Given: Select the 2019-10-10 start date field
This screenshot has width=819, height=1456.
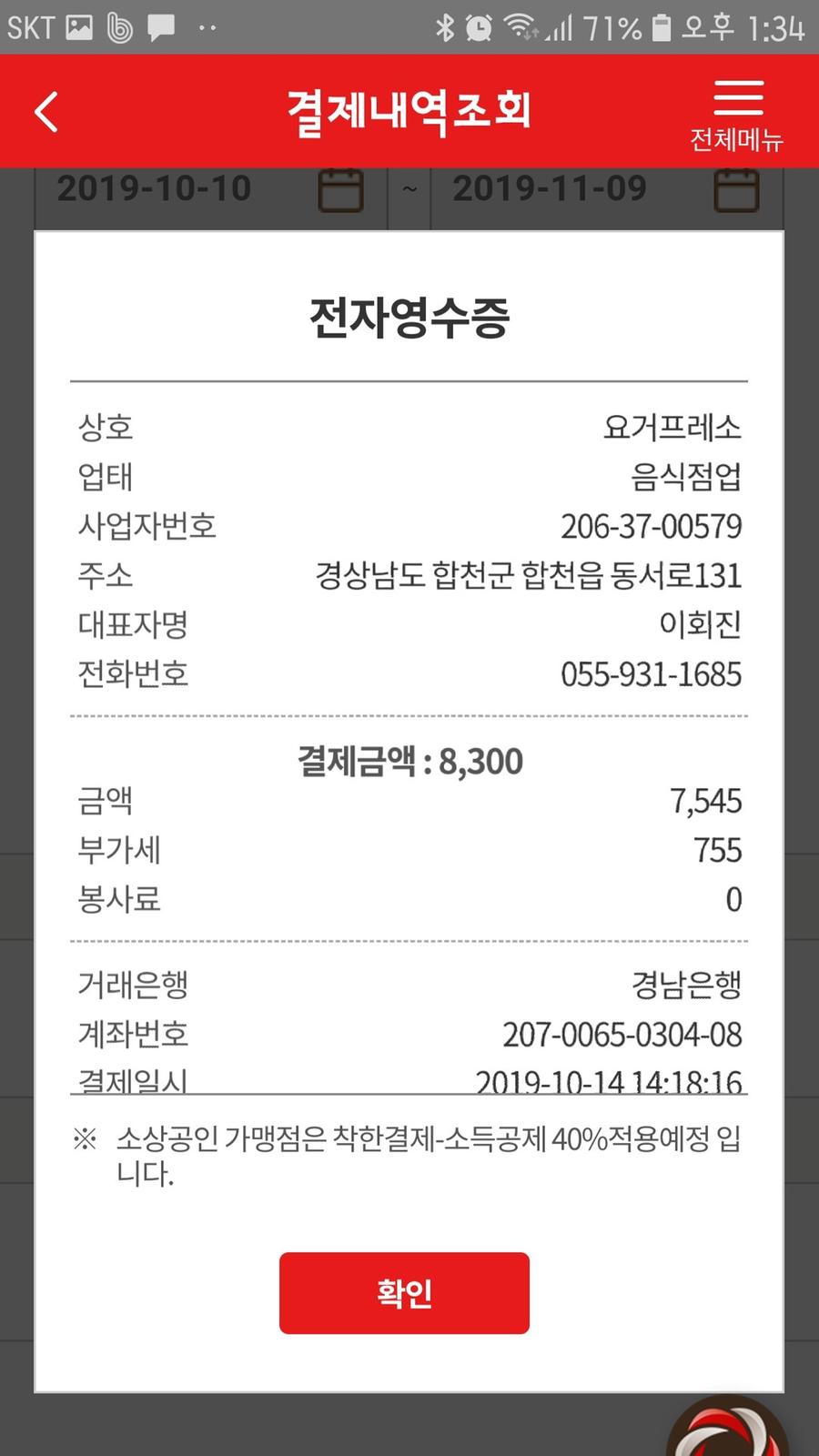Looking at the screenshot, I should point(155,188).
